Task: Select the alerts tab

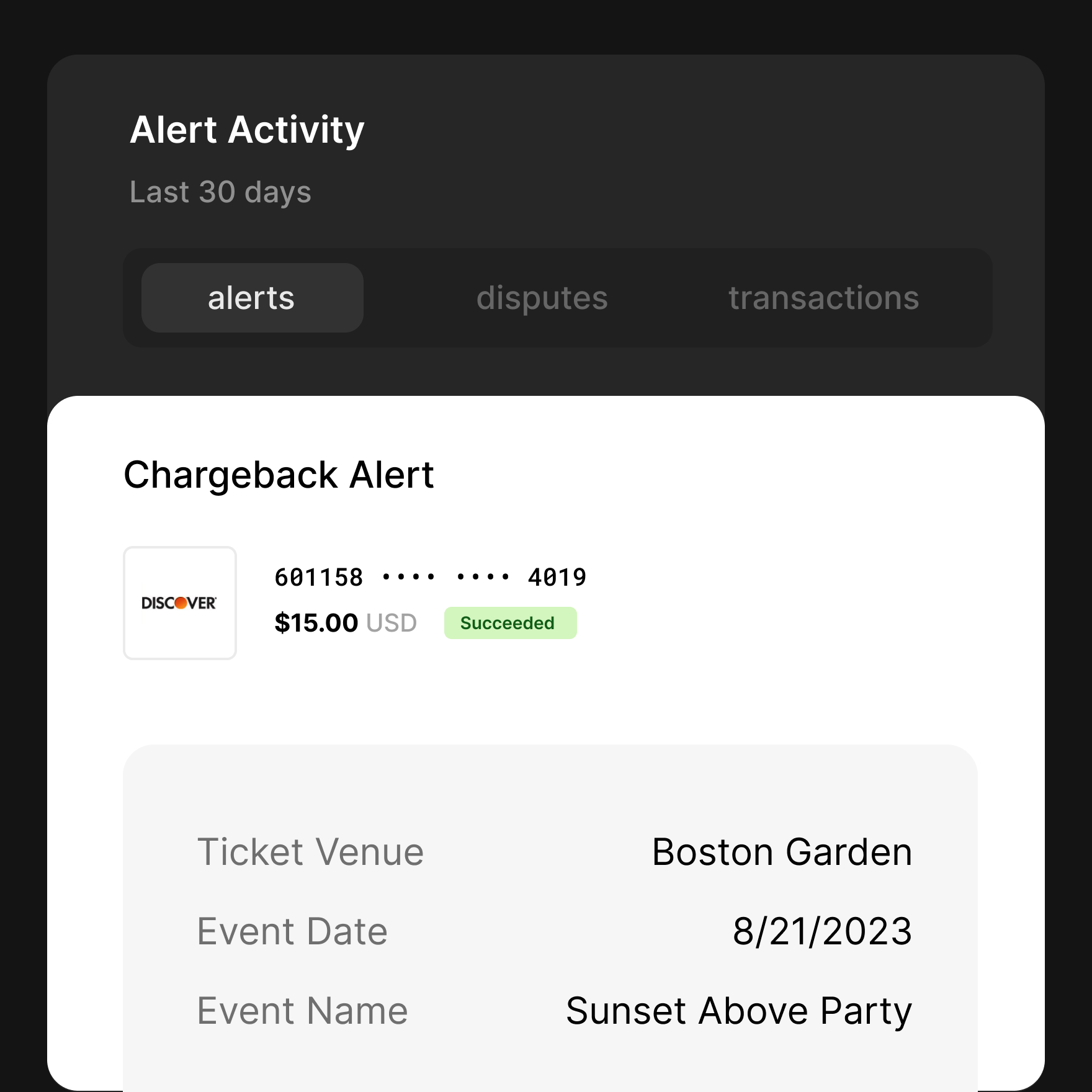Action: tap(252, 298)
